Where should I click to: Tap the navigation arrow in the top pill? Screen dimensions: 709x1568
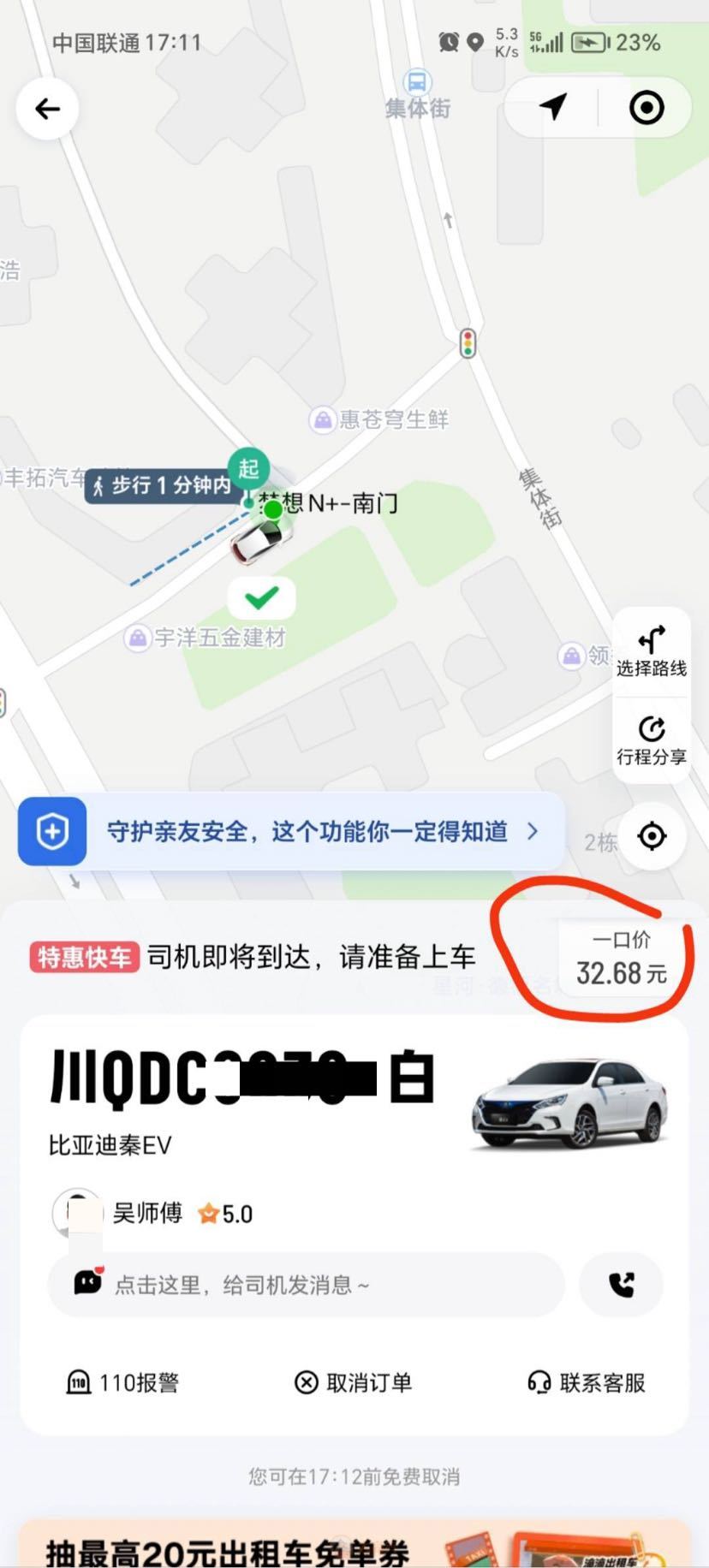553,107
